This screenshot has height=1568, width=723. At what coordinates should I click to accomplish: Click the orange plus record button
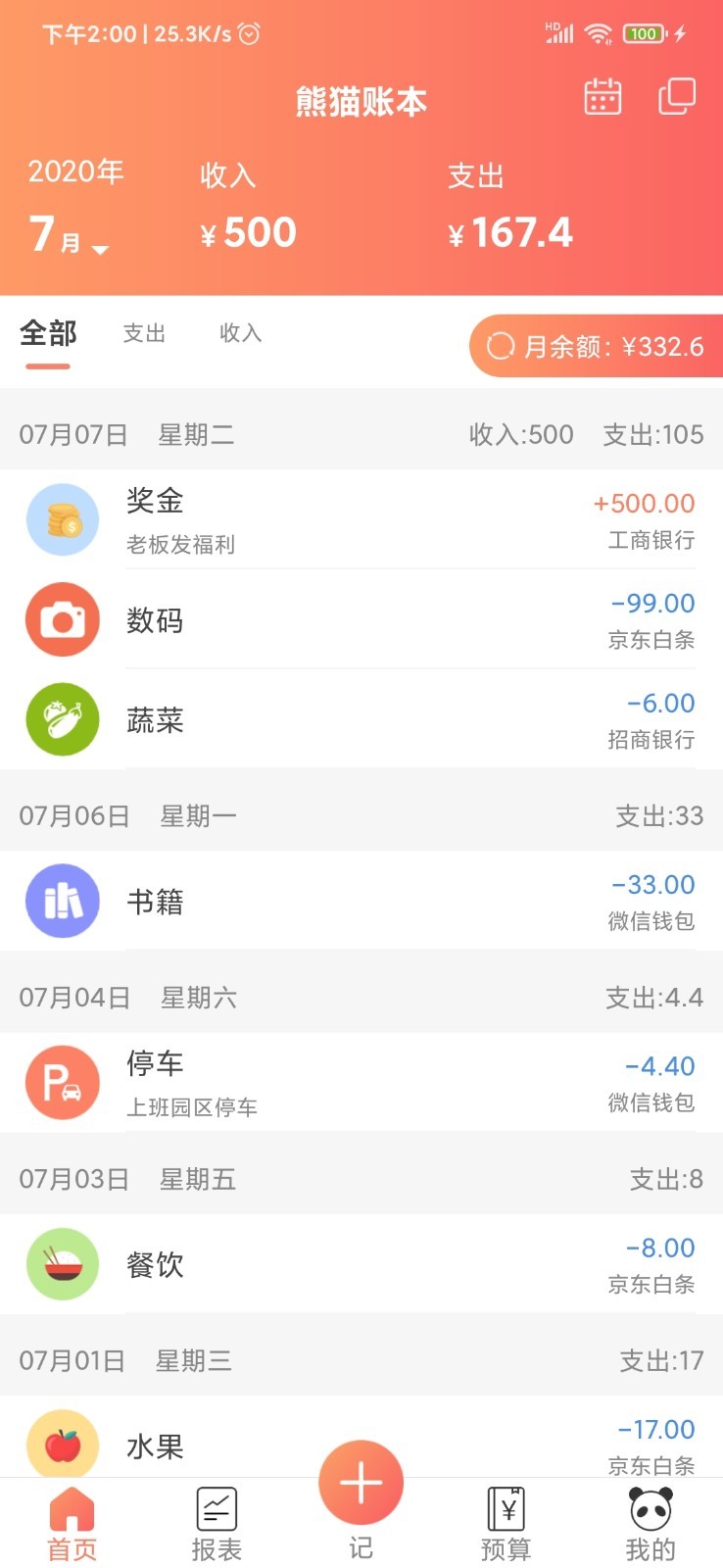(361, 1482)
